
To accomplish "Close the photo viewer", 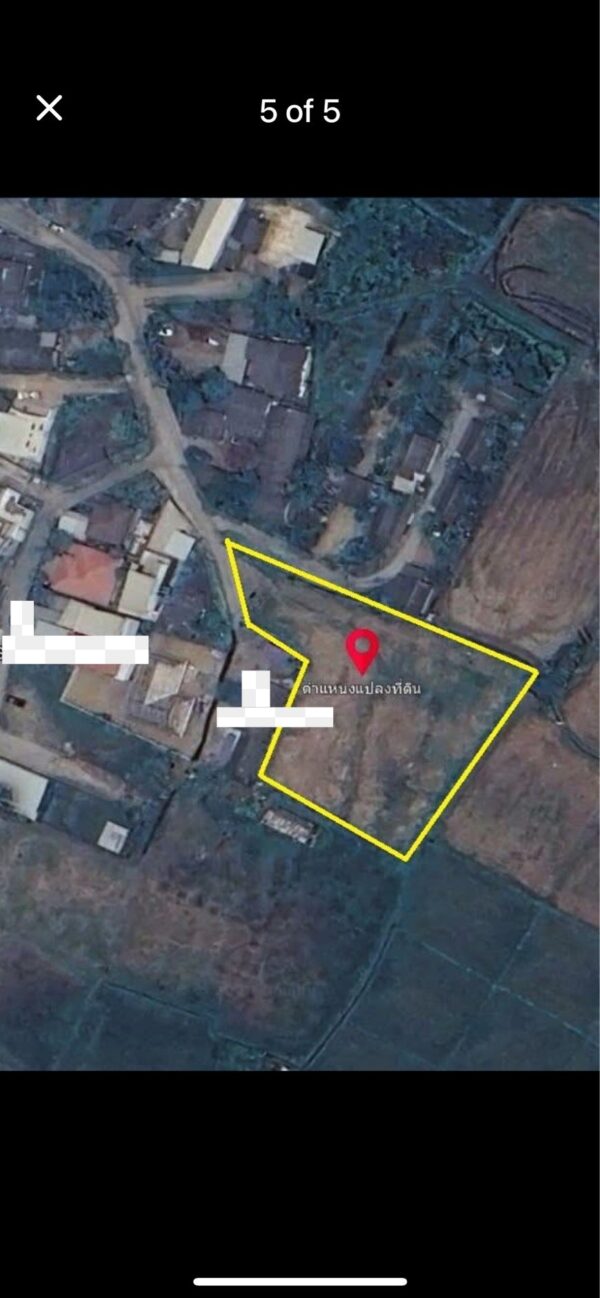I will [x=49, y=108].
